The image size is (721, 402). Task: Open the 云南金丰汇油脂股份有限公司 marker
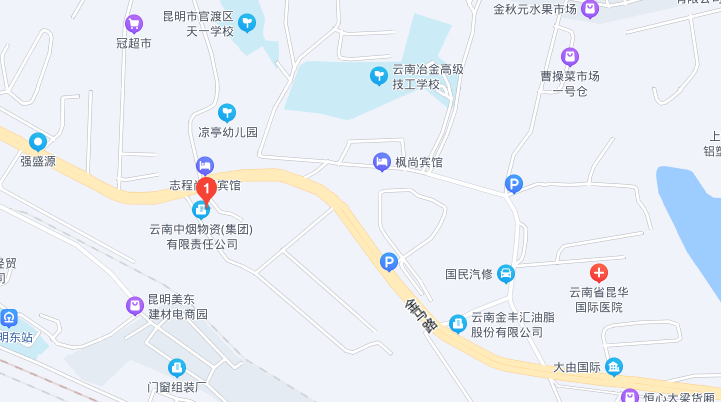458,323
